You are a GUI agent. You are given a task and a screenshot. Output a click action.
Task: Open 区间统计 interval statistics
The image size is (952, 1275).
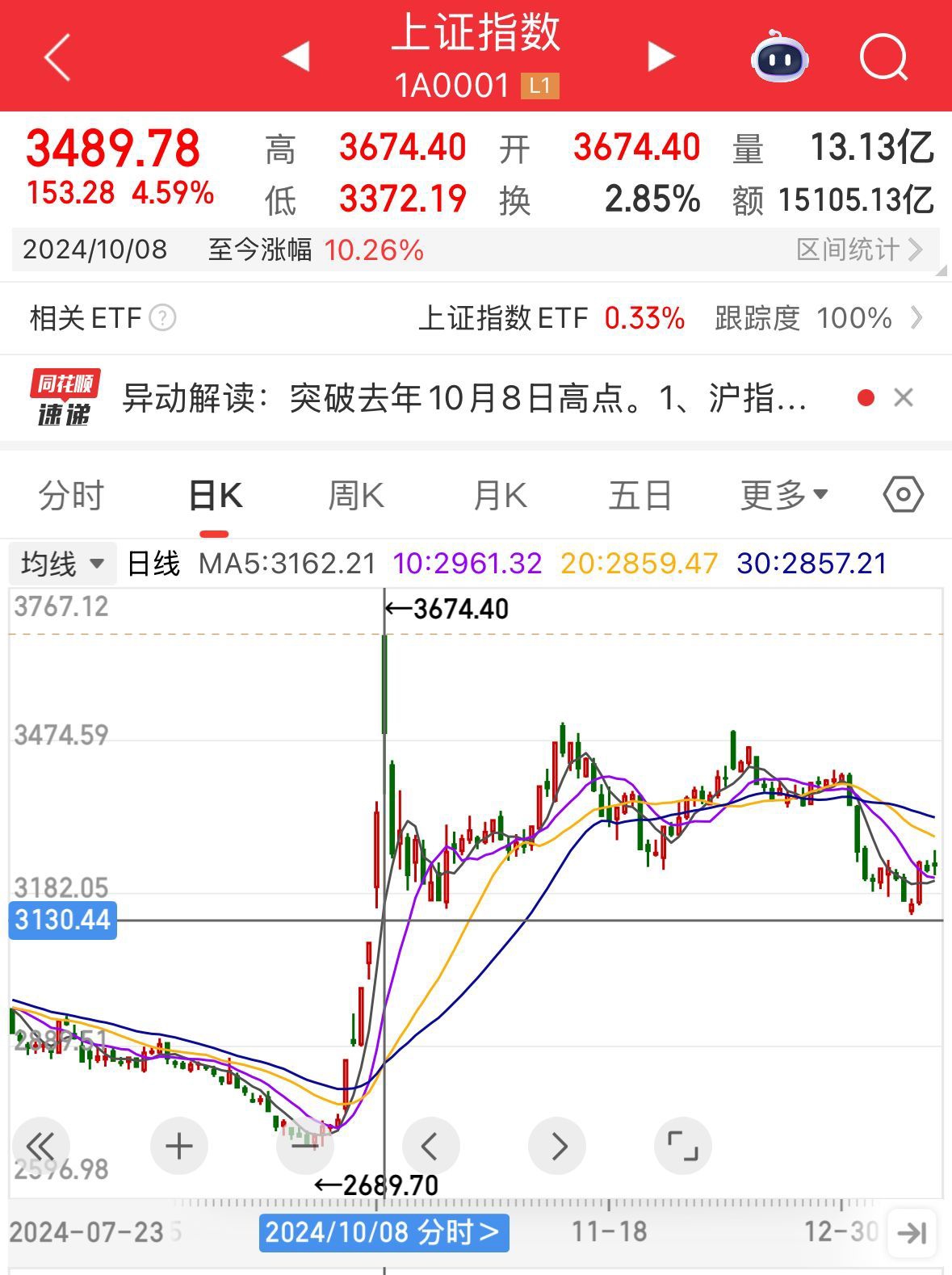coord(858,250)
